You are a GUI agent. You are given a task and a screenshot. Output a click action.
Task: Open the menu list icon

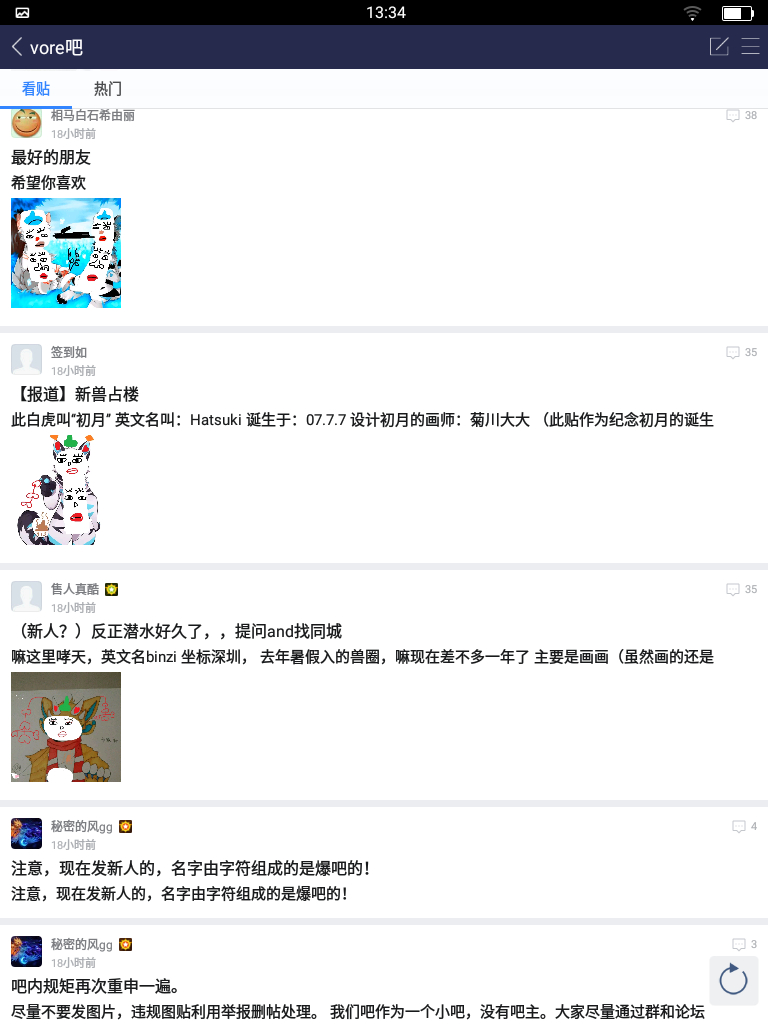pos(750,47)
